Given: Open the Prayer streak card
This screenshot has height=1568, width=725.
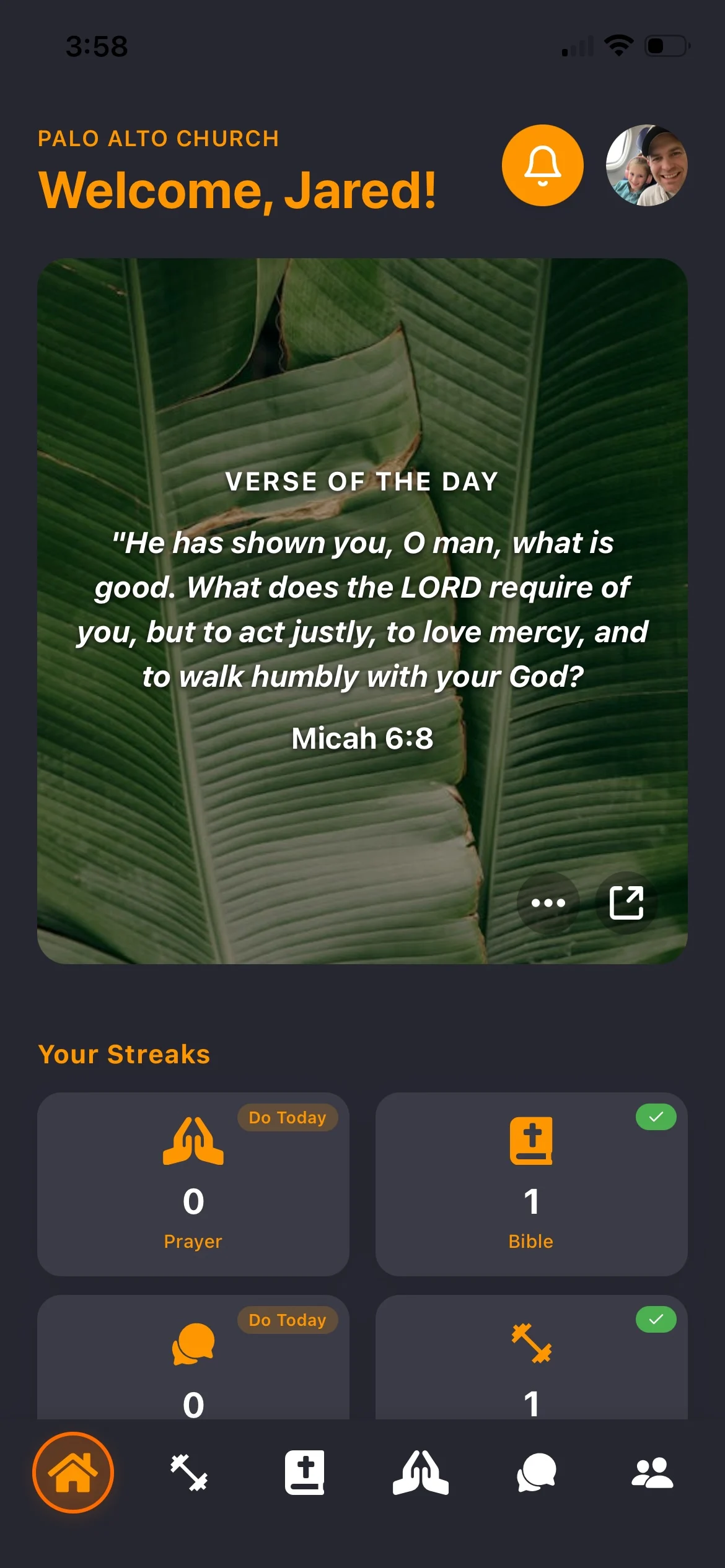Looking at the screenshot, I should coord(193,1183).
